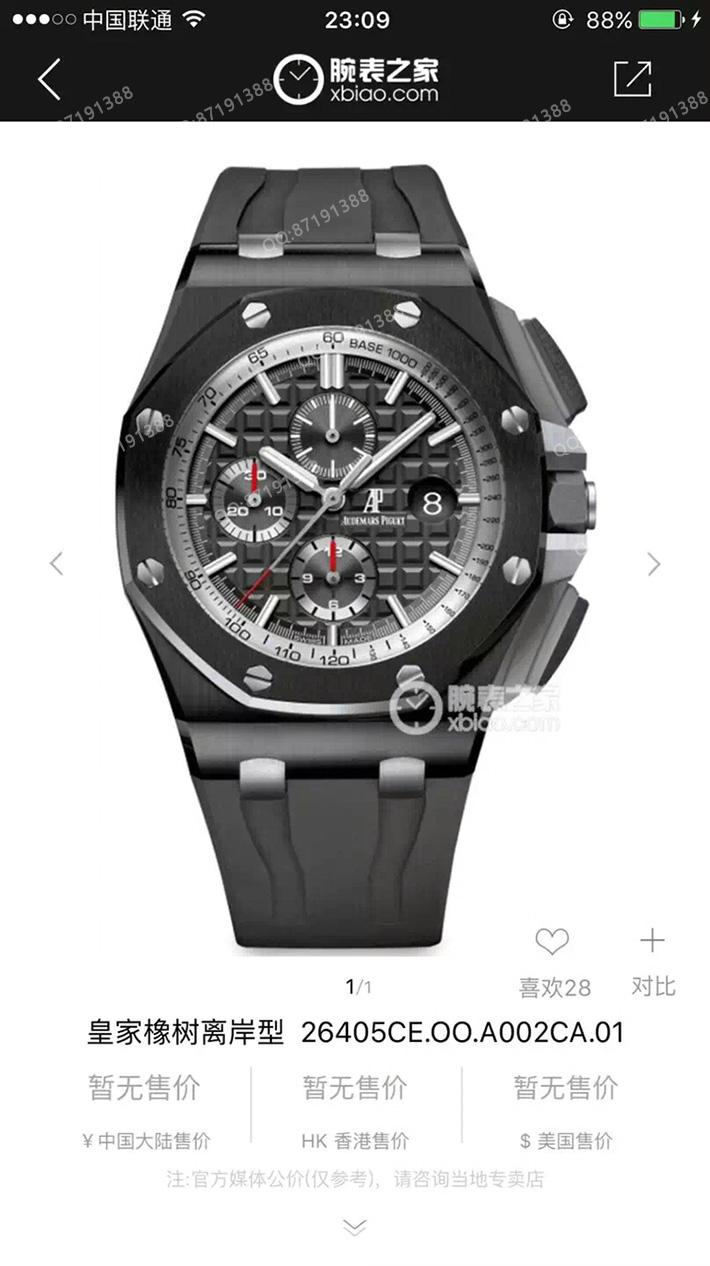Go back using the top-left arrow
The width and height of the screenshot is (710, 1266).
coord(49,79)
